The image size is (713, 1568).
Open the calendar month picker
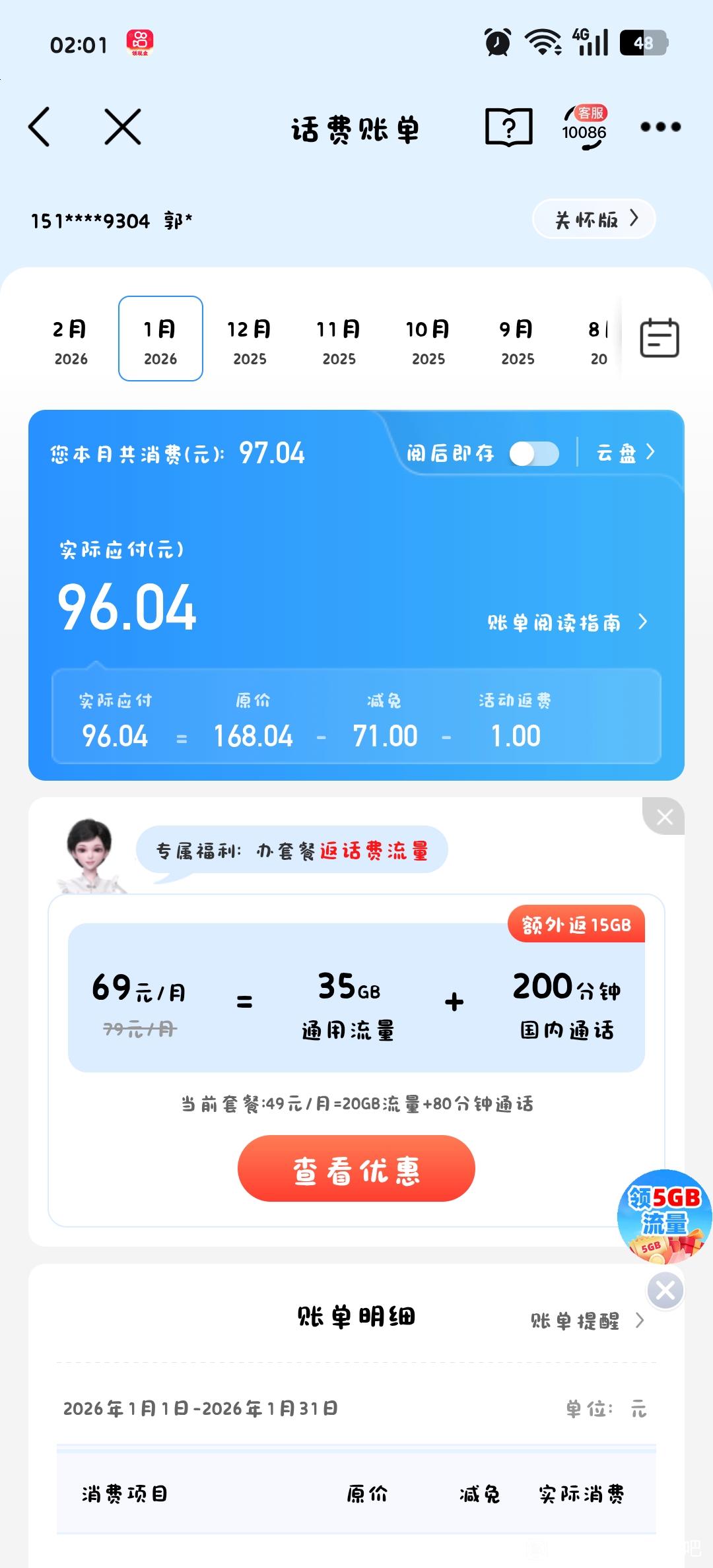(659, 338)
